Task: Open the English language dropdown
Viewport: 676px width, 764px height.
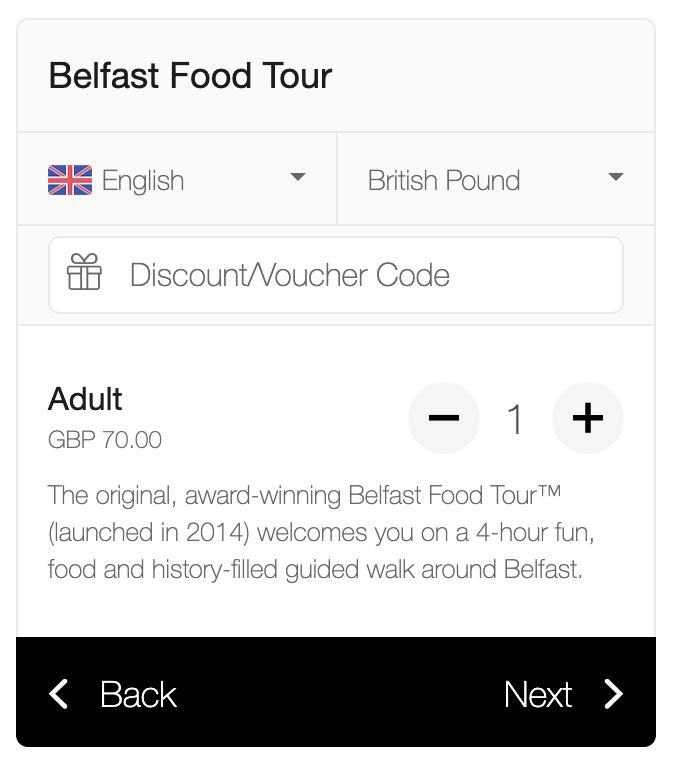Action: tap(177, 180)
